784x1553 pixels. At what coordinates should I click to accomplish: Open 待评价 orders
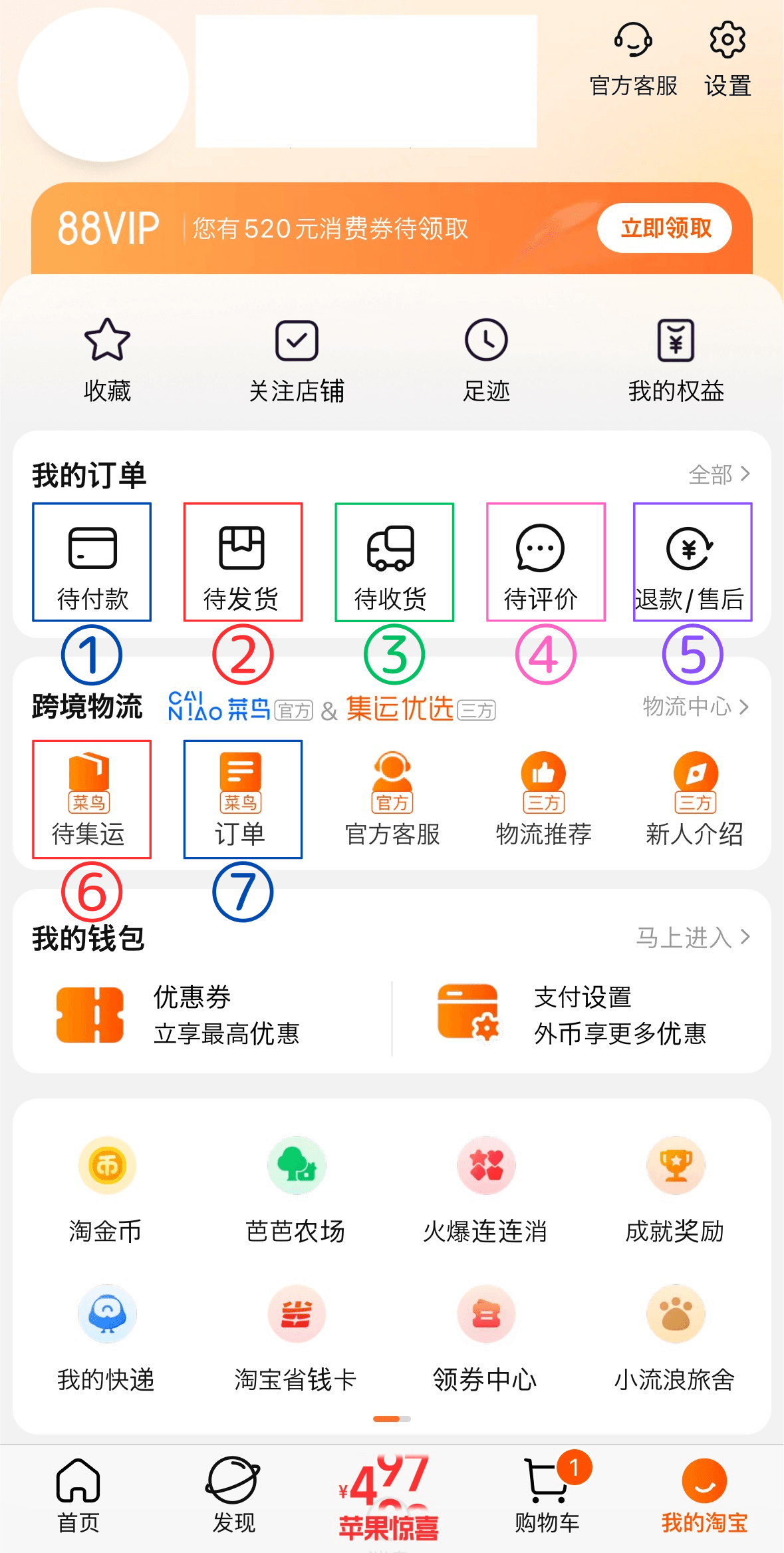click(546, 562)
